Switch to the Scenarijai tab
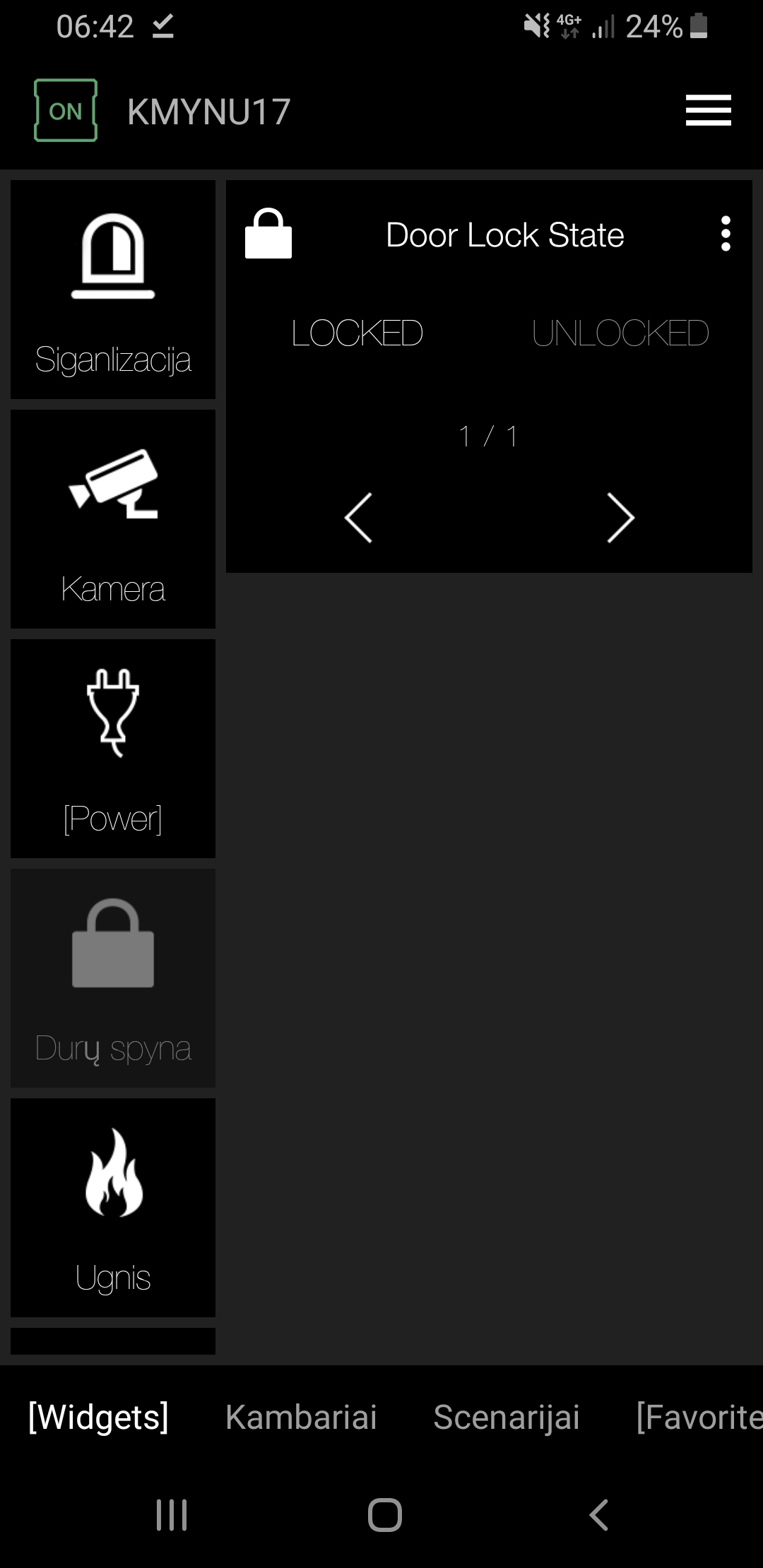Viewport: 763px width, 1568px height. [507, 1417]
